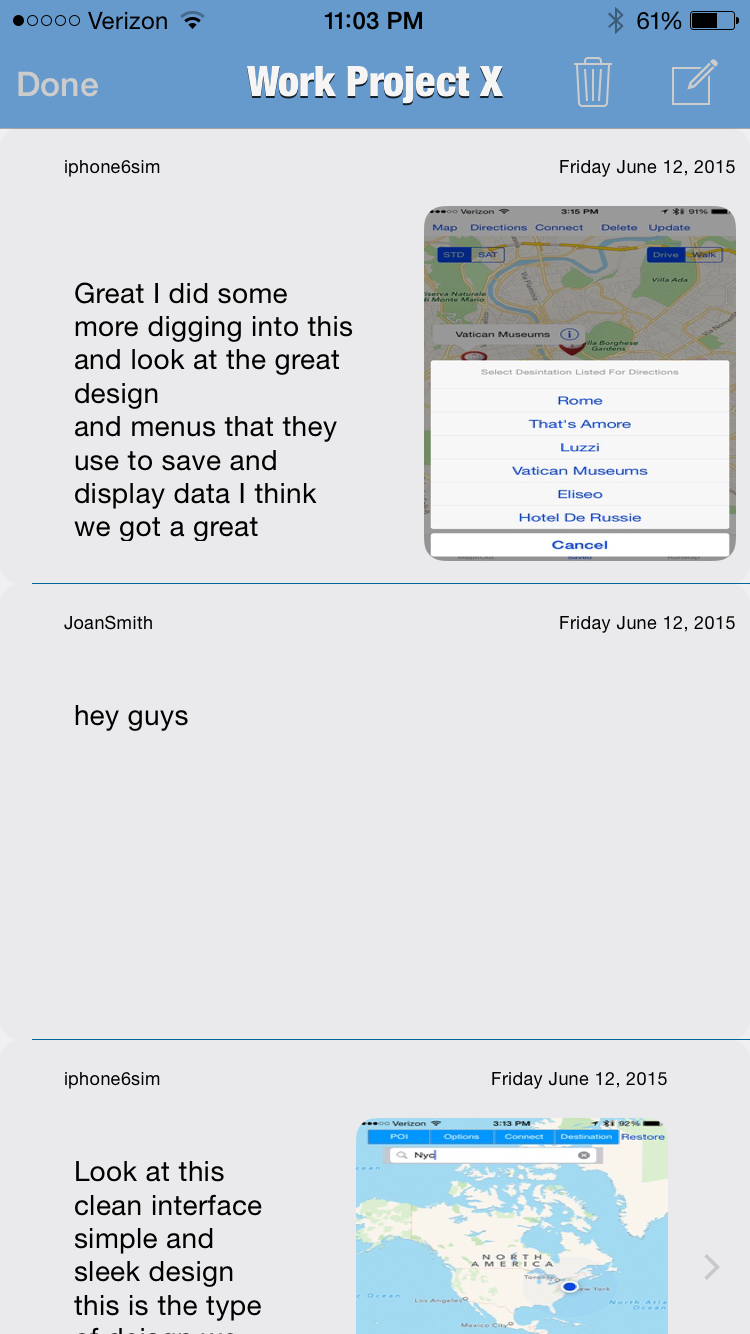Open JoanSmith's "hey guys" message

(131, 716)
